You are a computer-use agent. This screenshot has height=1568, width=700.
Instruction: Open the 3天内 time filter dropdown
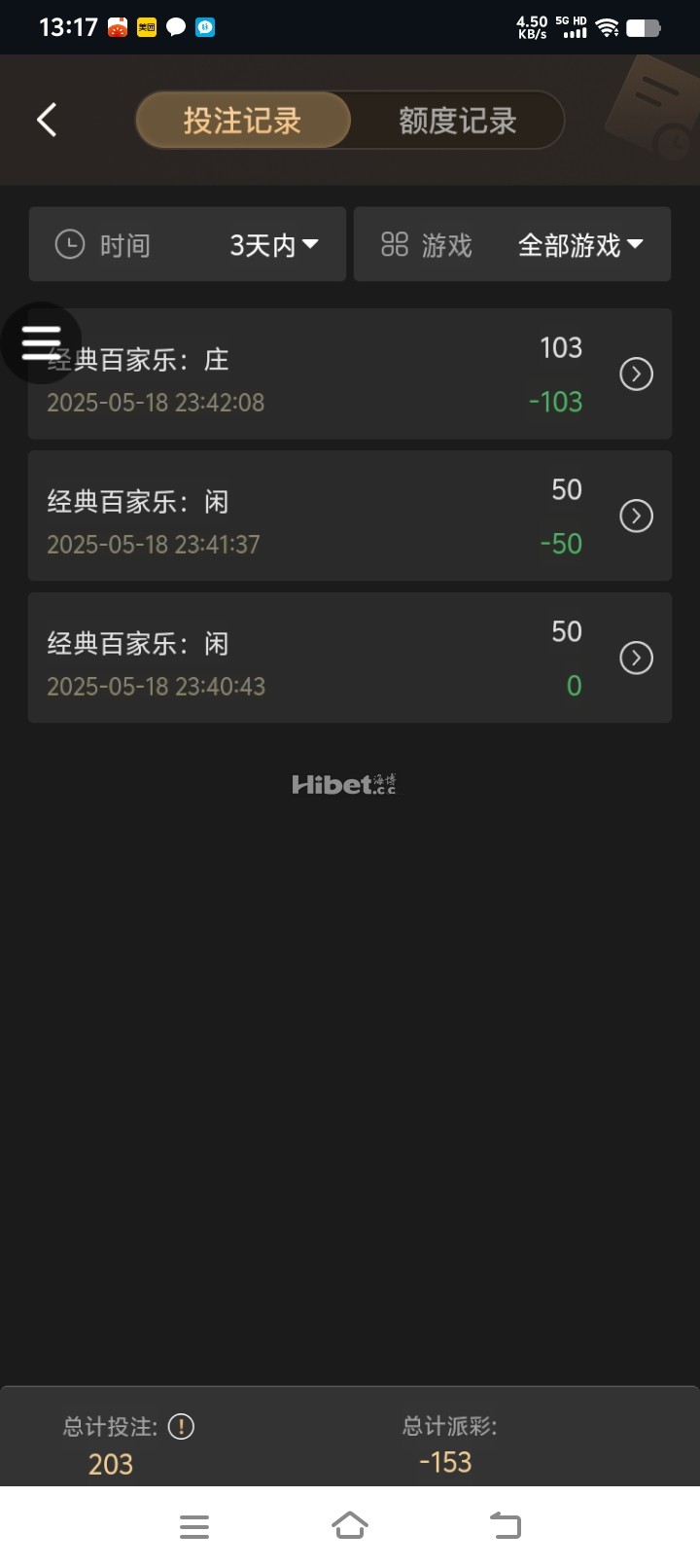tap(275, 244)
